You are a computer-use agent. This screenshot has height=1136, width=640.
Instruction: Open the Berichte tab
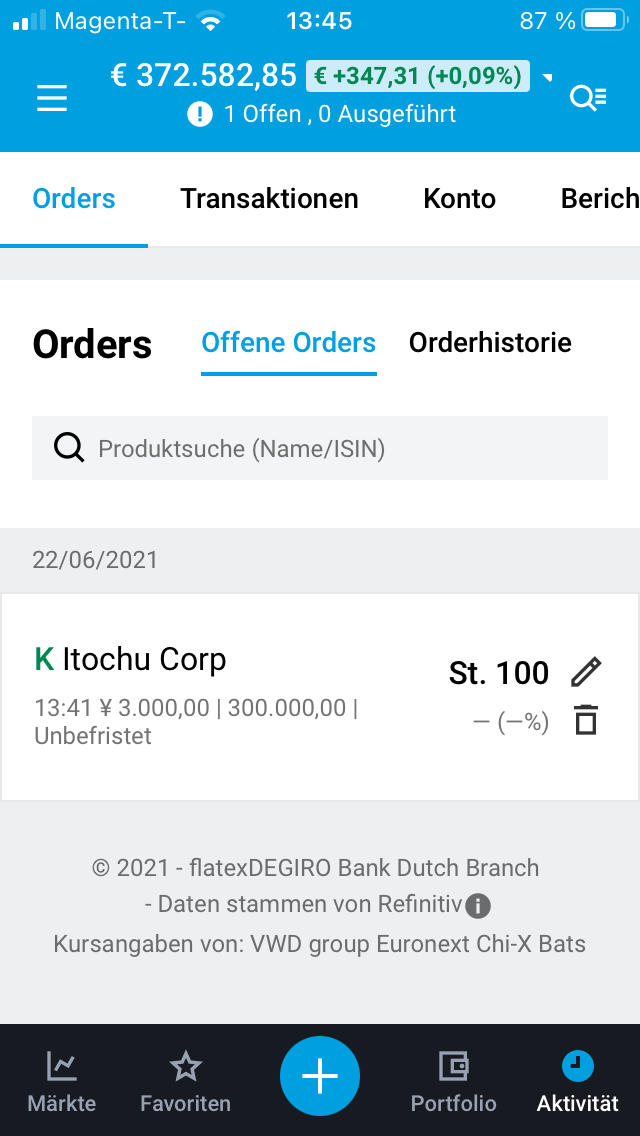pyautogui.click(x=598, y=199)
